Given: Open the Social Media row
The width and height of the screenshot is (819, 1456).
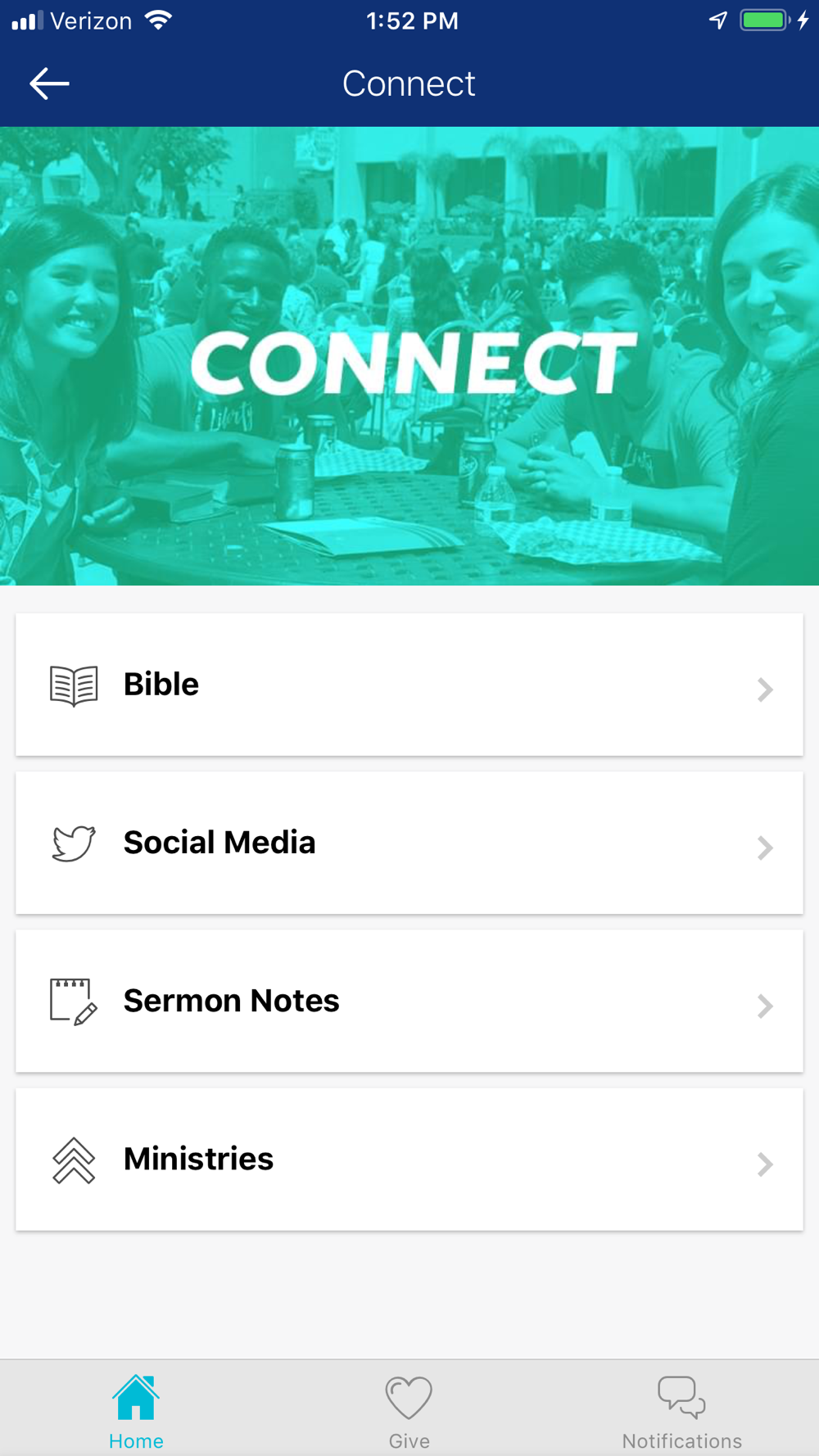Looking at the screenshot, I should tap(409, 843).
